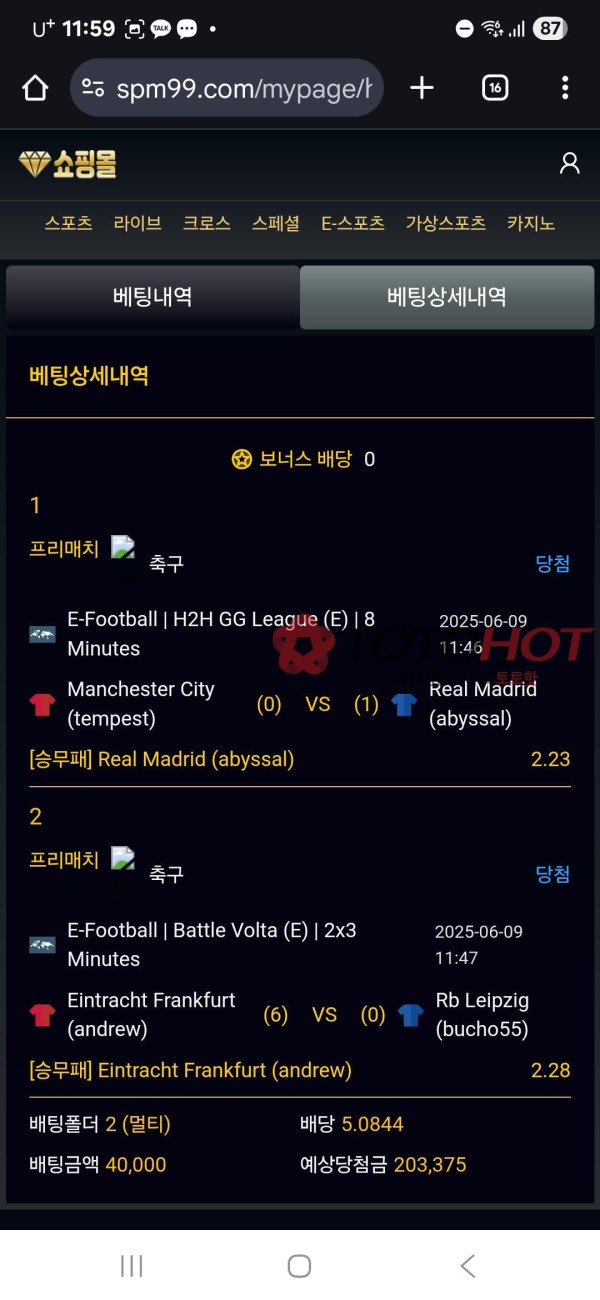Select the 베팅상세내역 tab
600x1300 pixels.
point(446,297)
